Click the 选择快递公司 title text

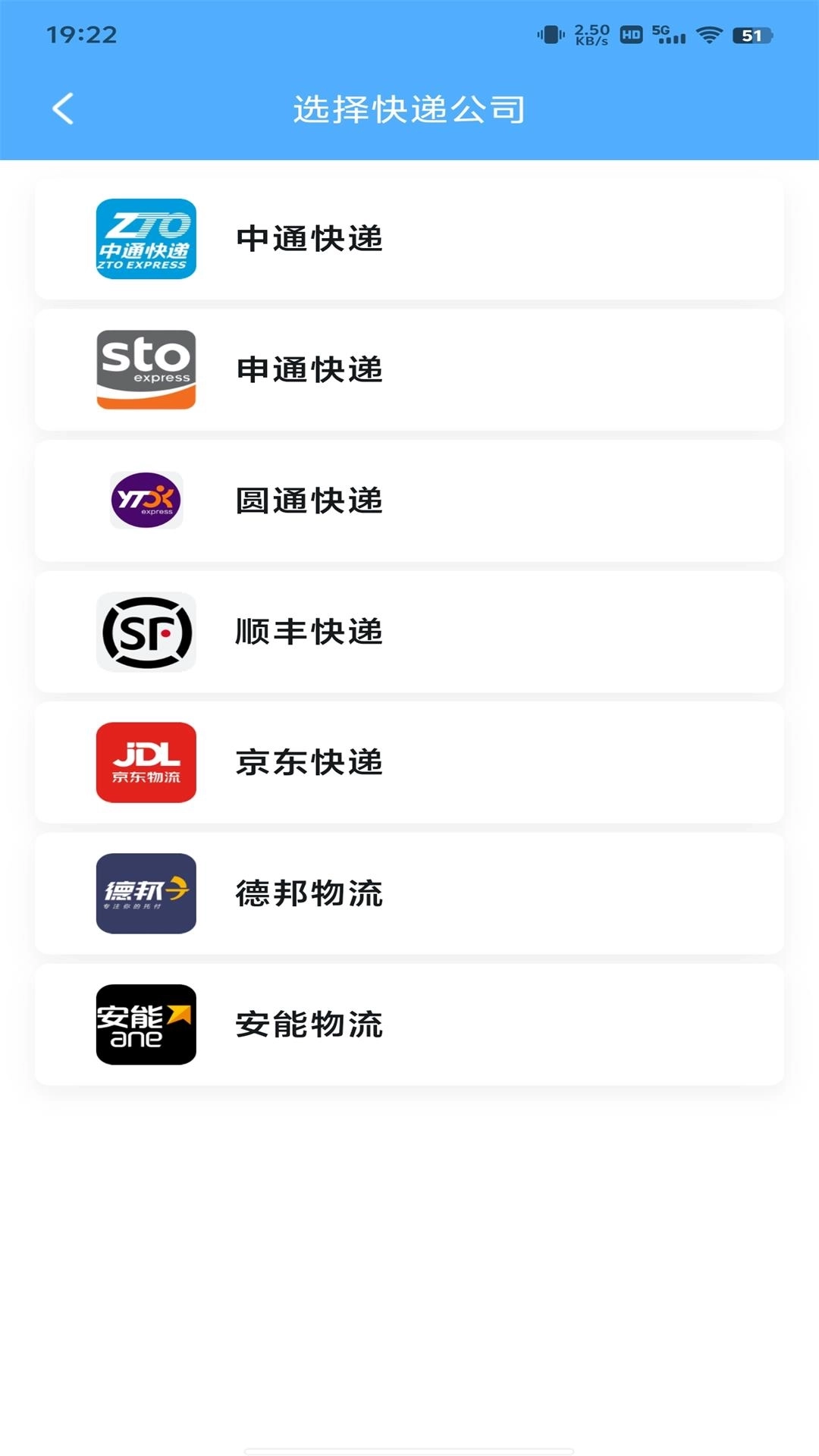point(409,108)
